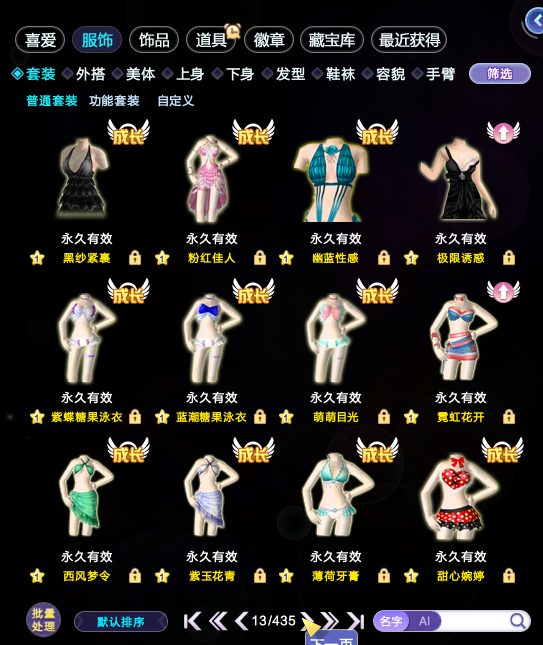
Task: Switch to 功能套装 sub-tab
Action: (114, 101)
